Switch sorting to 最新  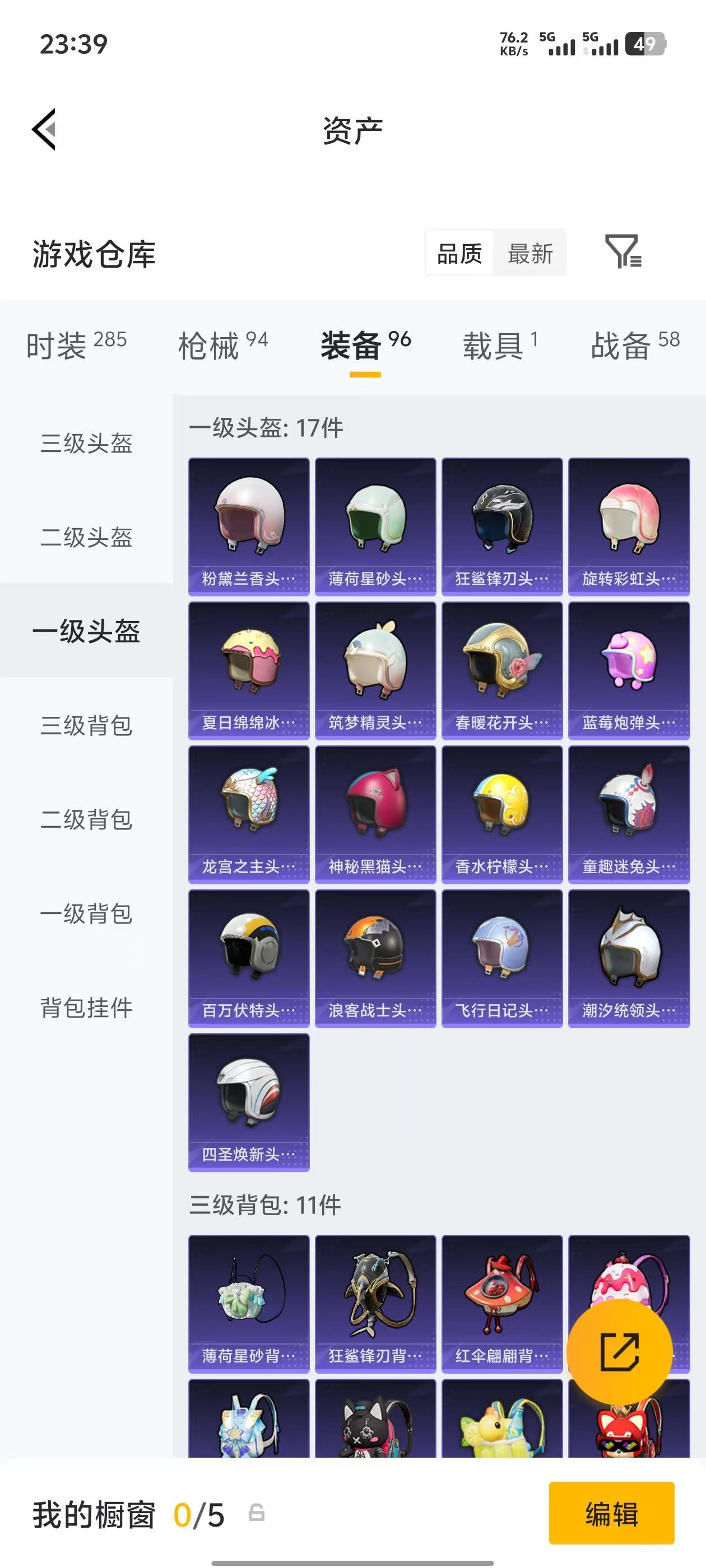[529, 254]
